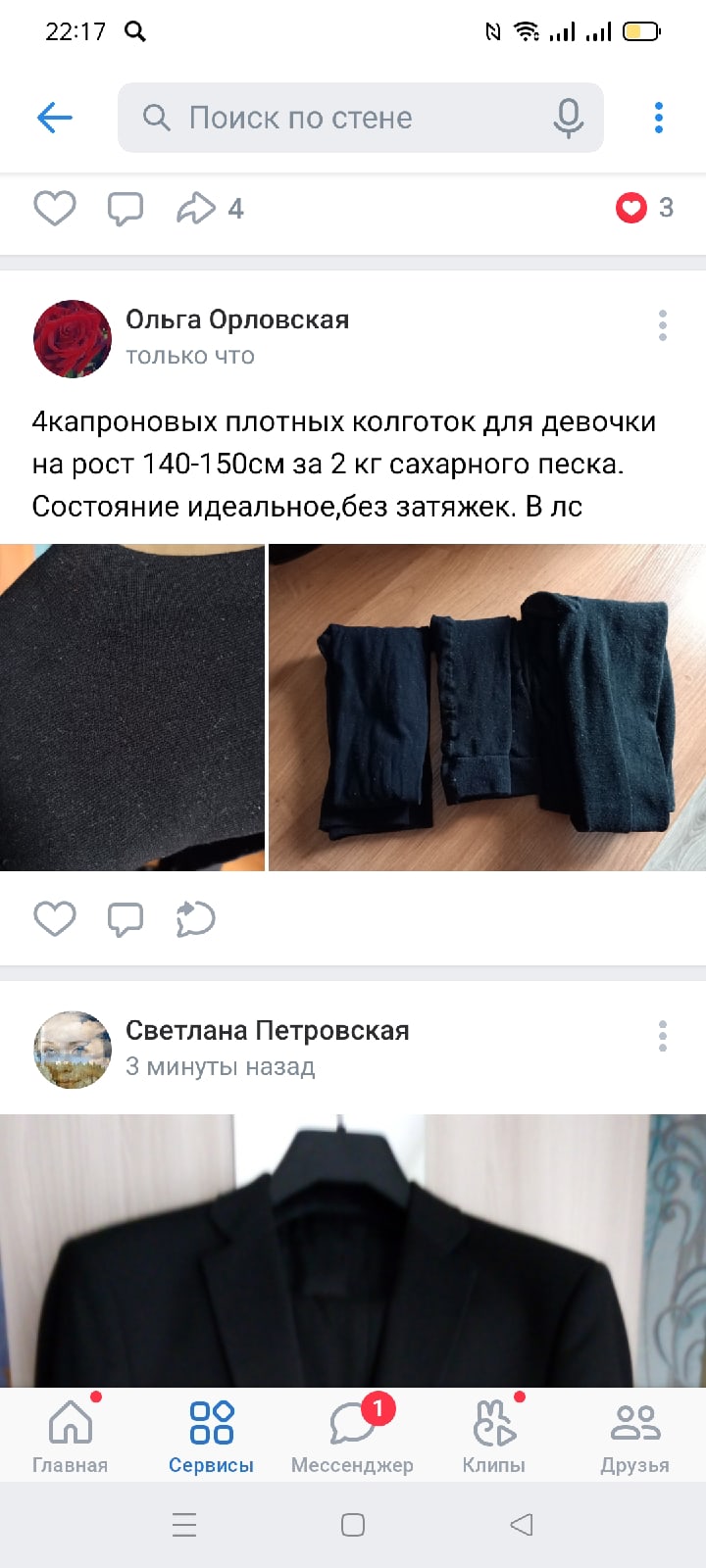The width and height of the screenshot is (706, 1568).
Task: View the close-up black fabric photo
Action: coord(132,707)
